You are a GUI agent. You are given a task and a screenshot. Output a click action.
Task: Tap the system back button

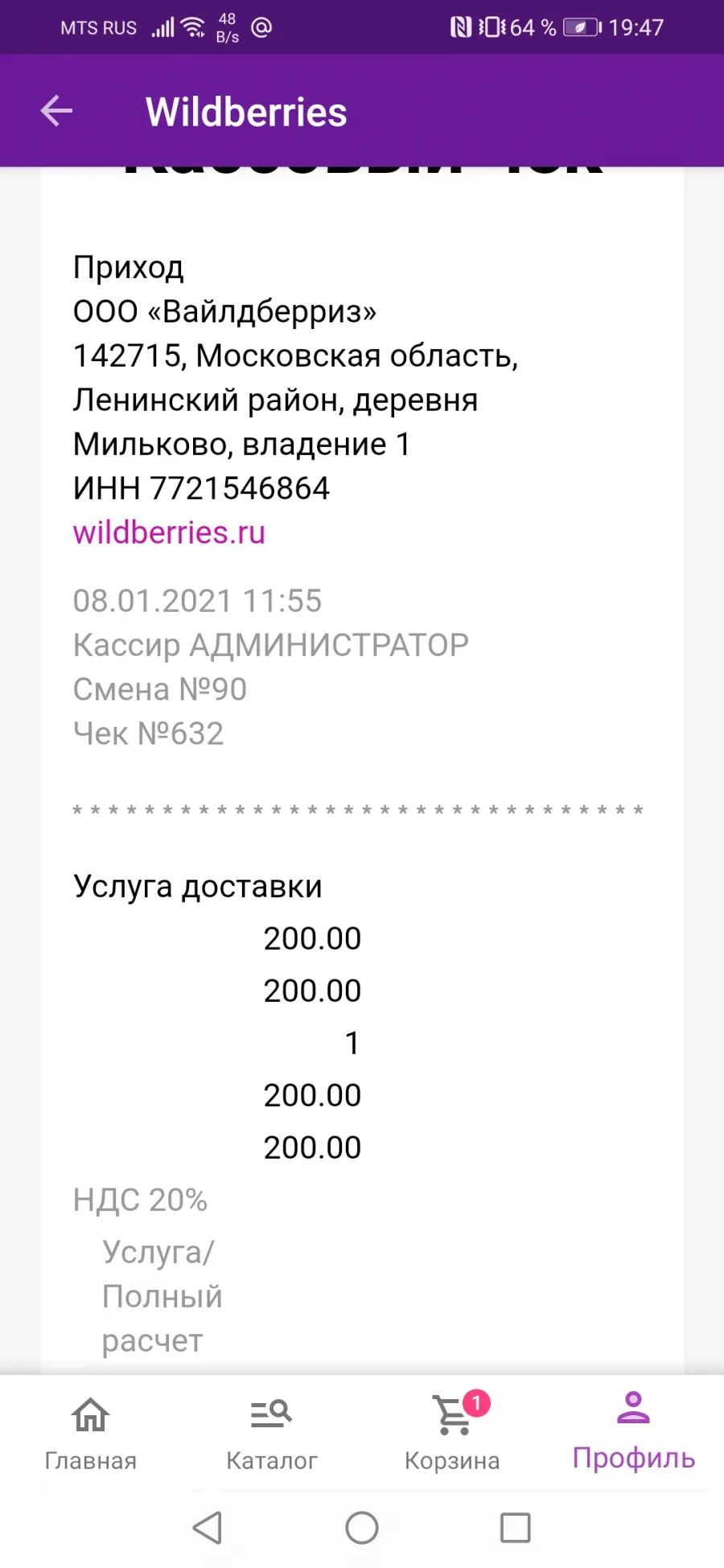click(x=208, y=1527)
